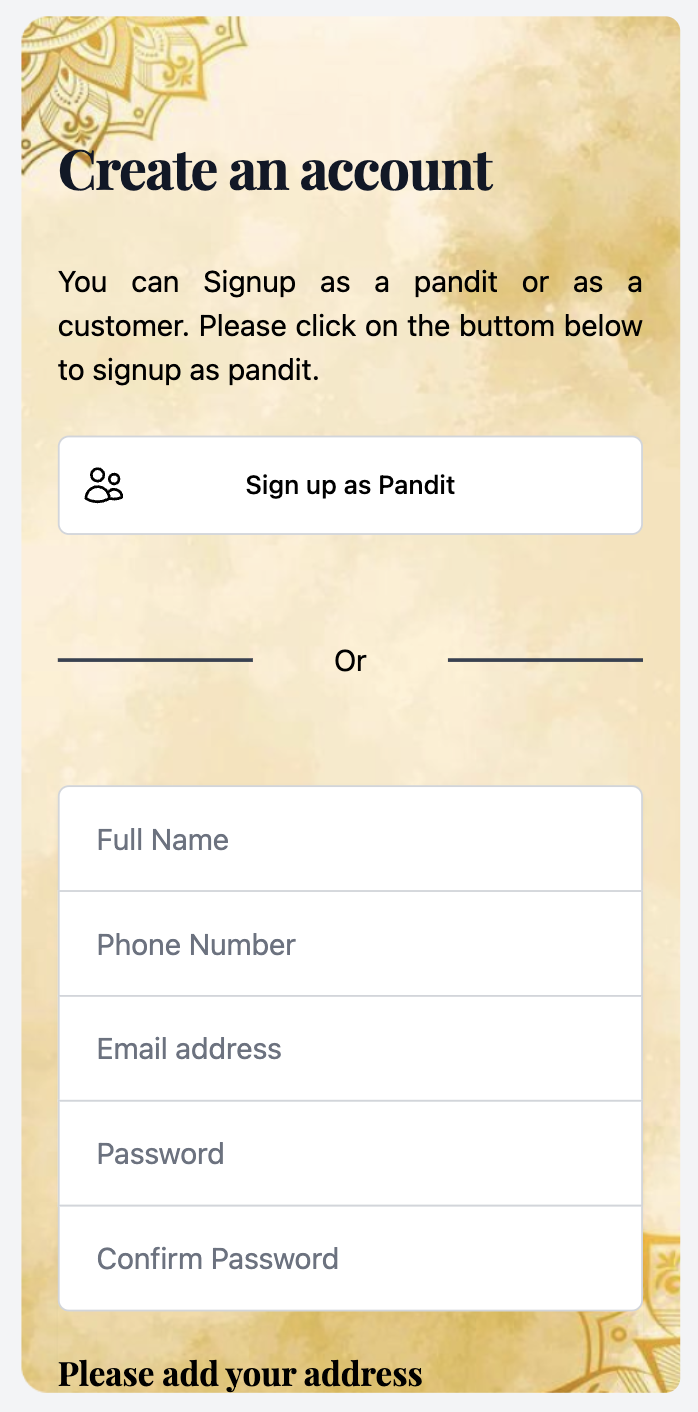The image size is (698, 1412).
Task: Tap the Password field
Action: (x=350, y=1154)
